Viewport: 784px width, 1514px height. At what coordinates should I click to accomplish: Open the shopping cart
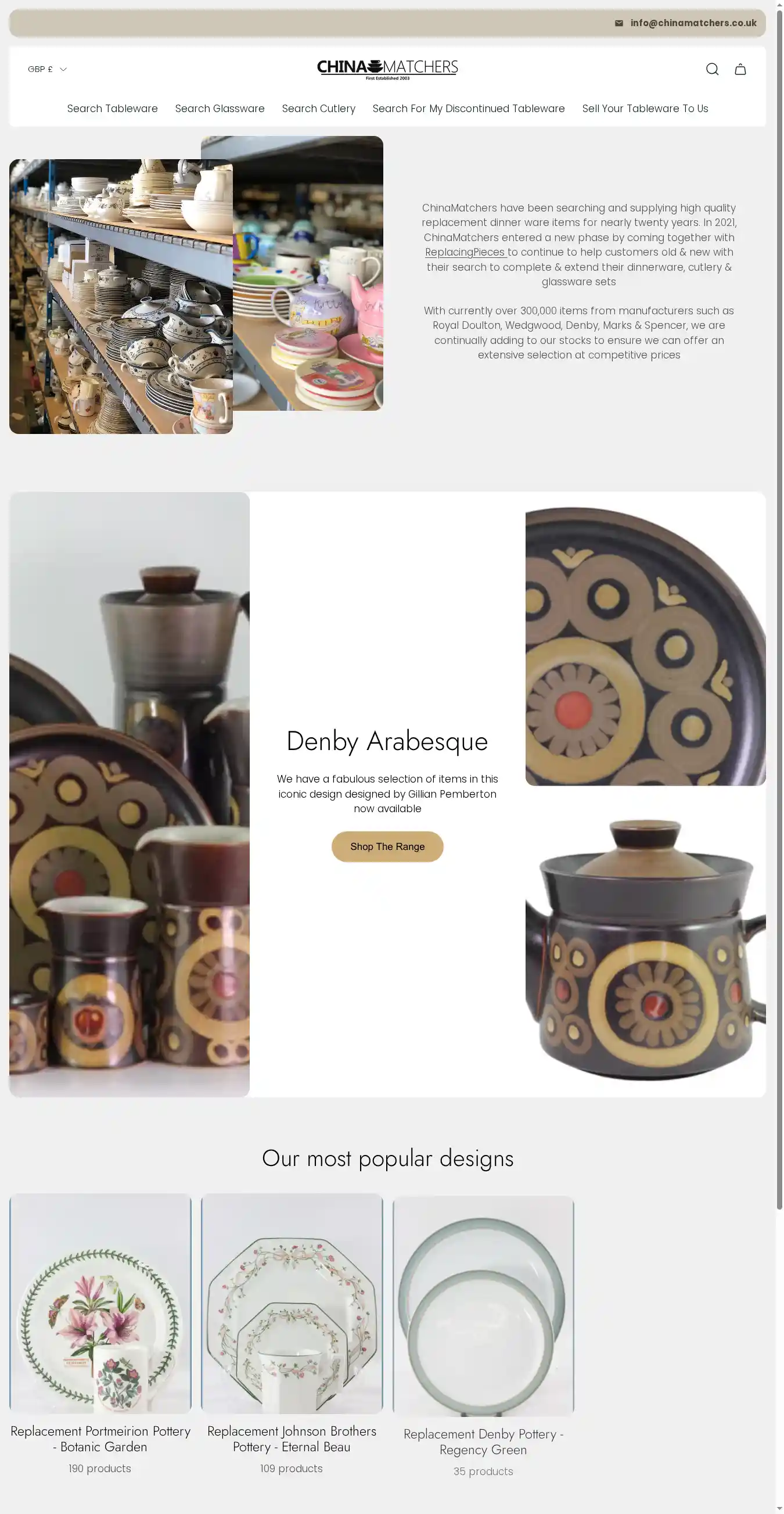740,69
